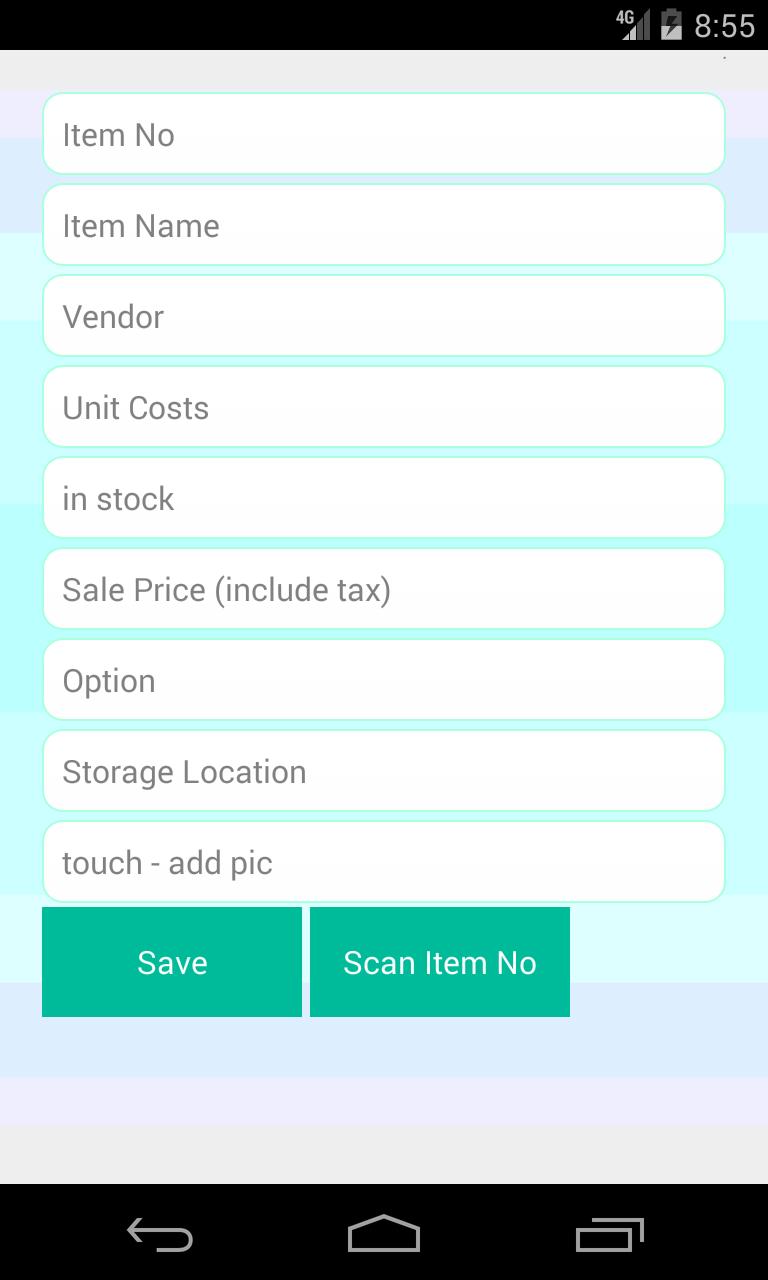768x1280 pixels.
Task: Tap the Item No field
Action: [x=383, y=134]
